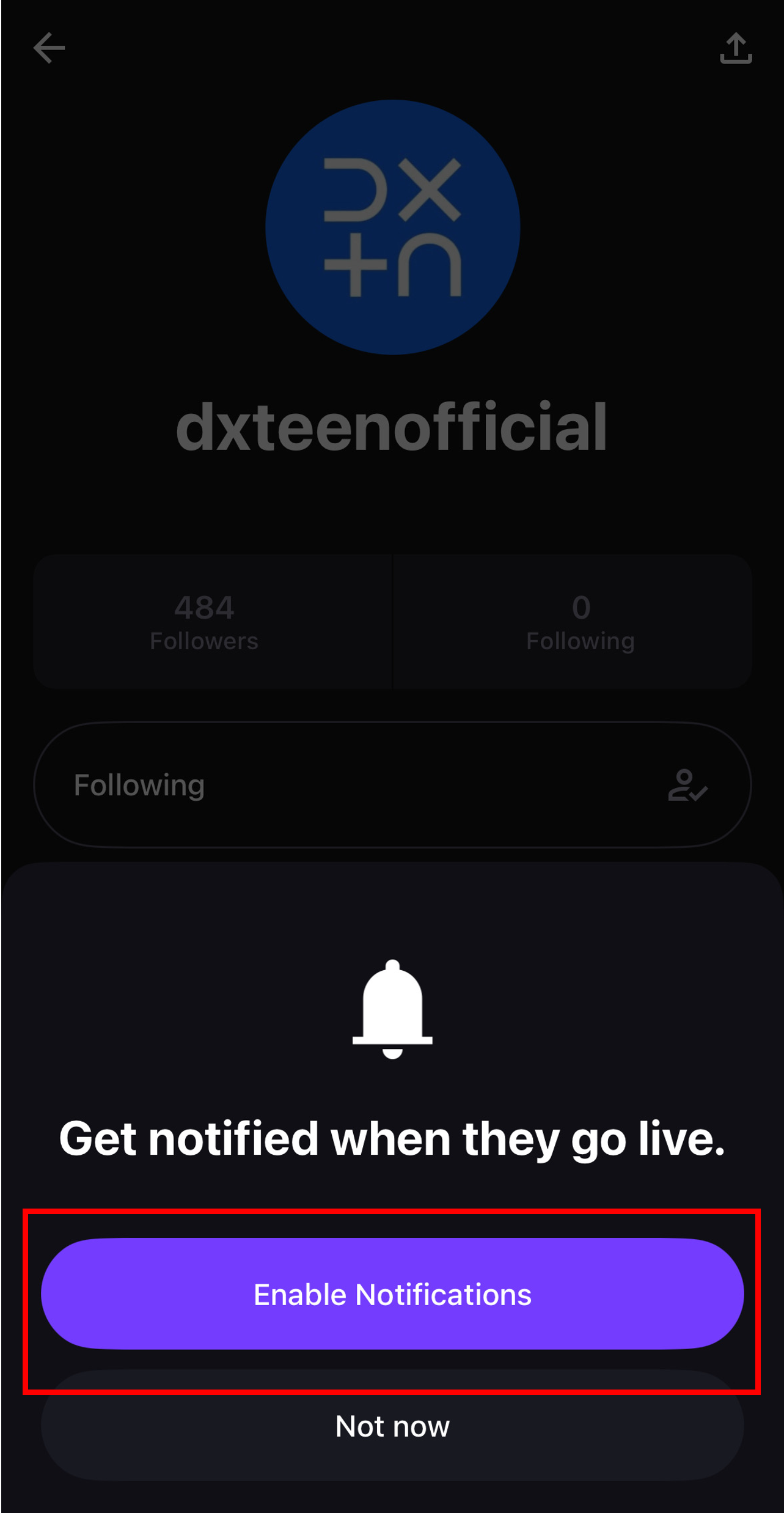
Task: Enable notifications for live streams
Action: coord(392,1294)
